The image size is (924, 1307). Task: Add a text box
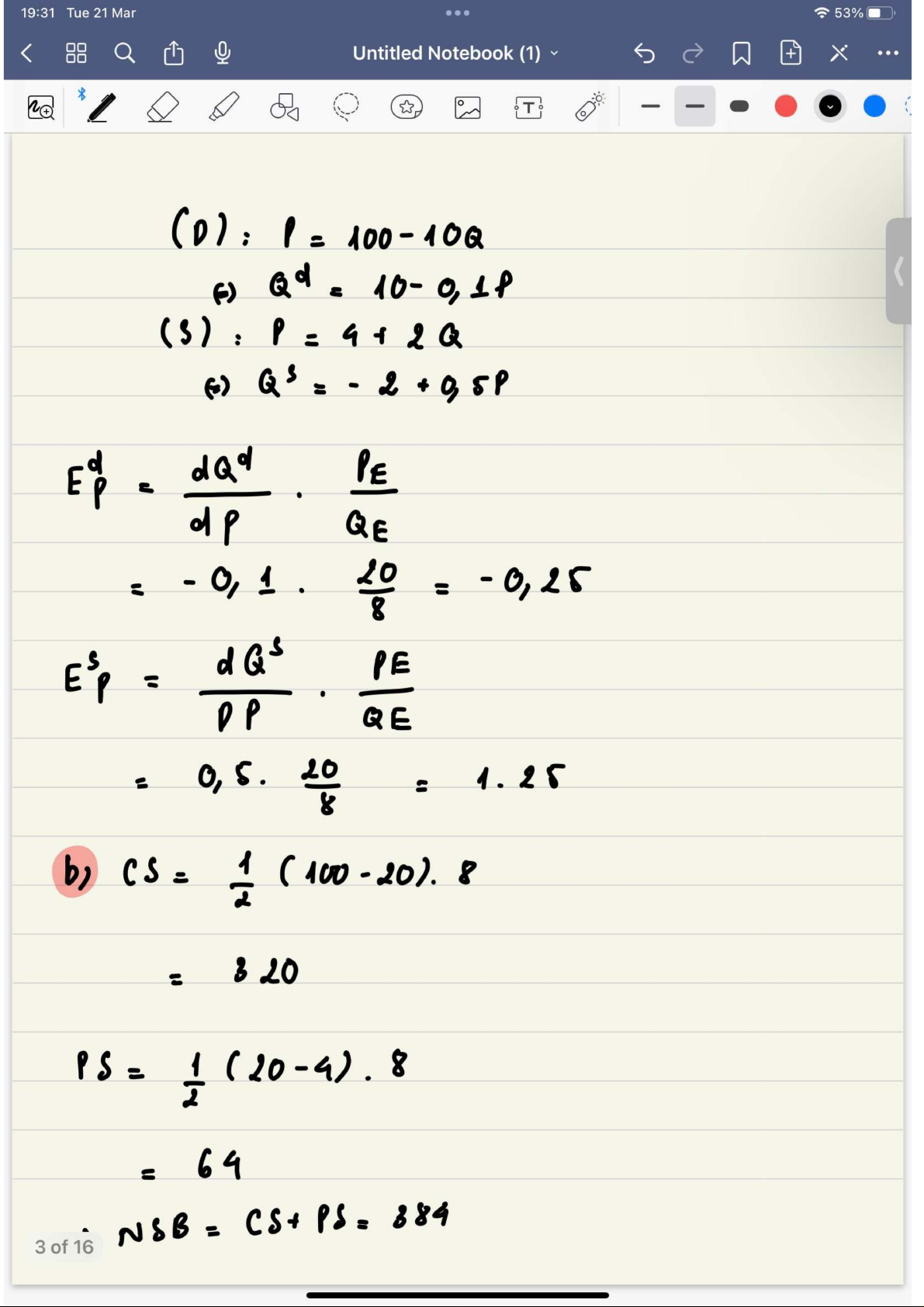tap(529, 107)
